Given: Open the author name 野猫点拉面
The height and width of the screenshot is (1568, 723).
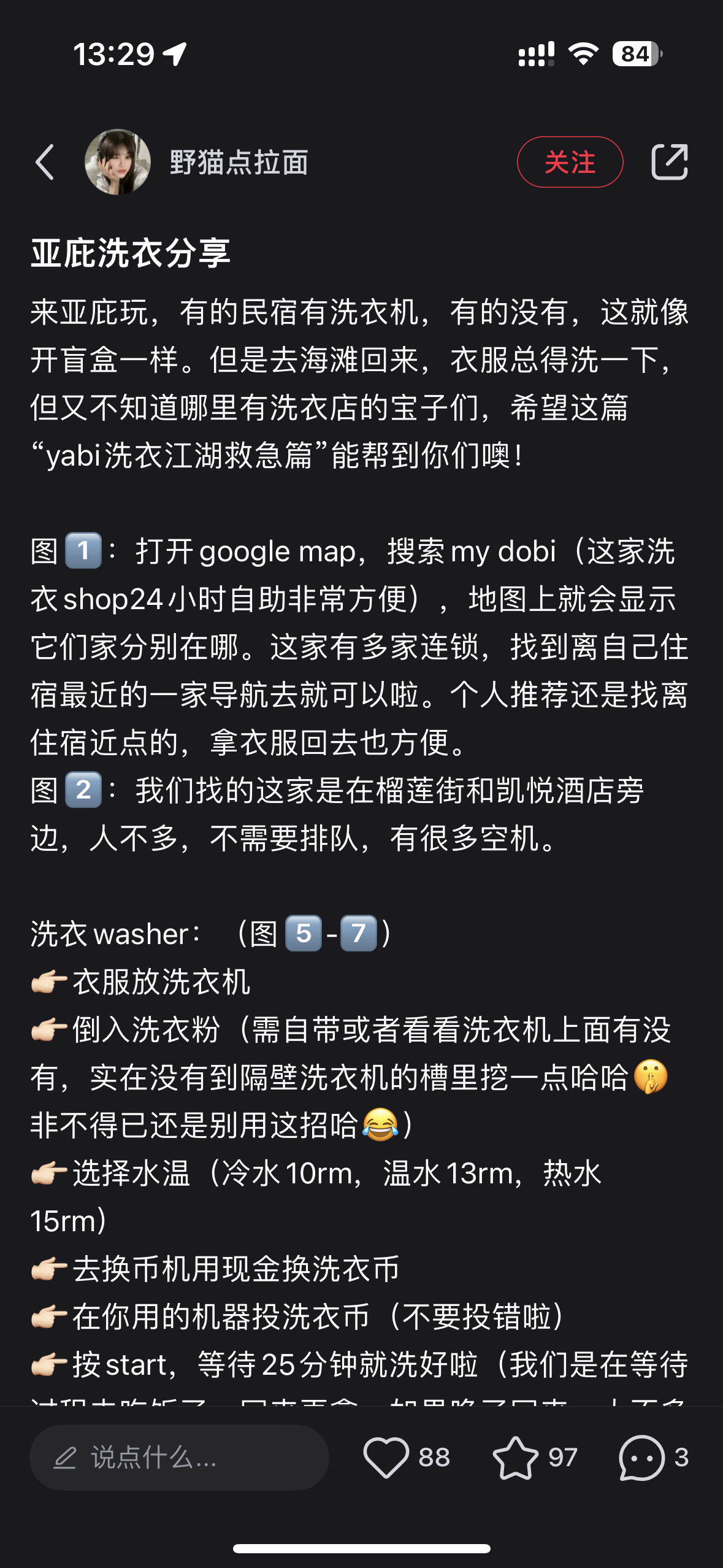Looking at the screenshot, I should [x=239, y=163].
